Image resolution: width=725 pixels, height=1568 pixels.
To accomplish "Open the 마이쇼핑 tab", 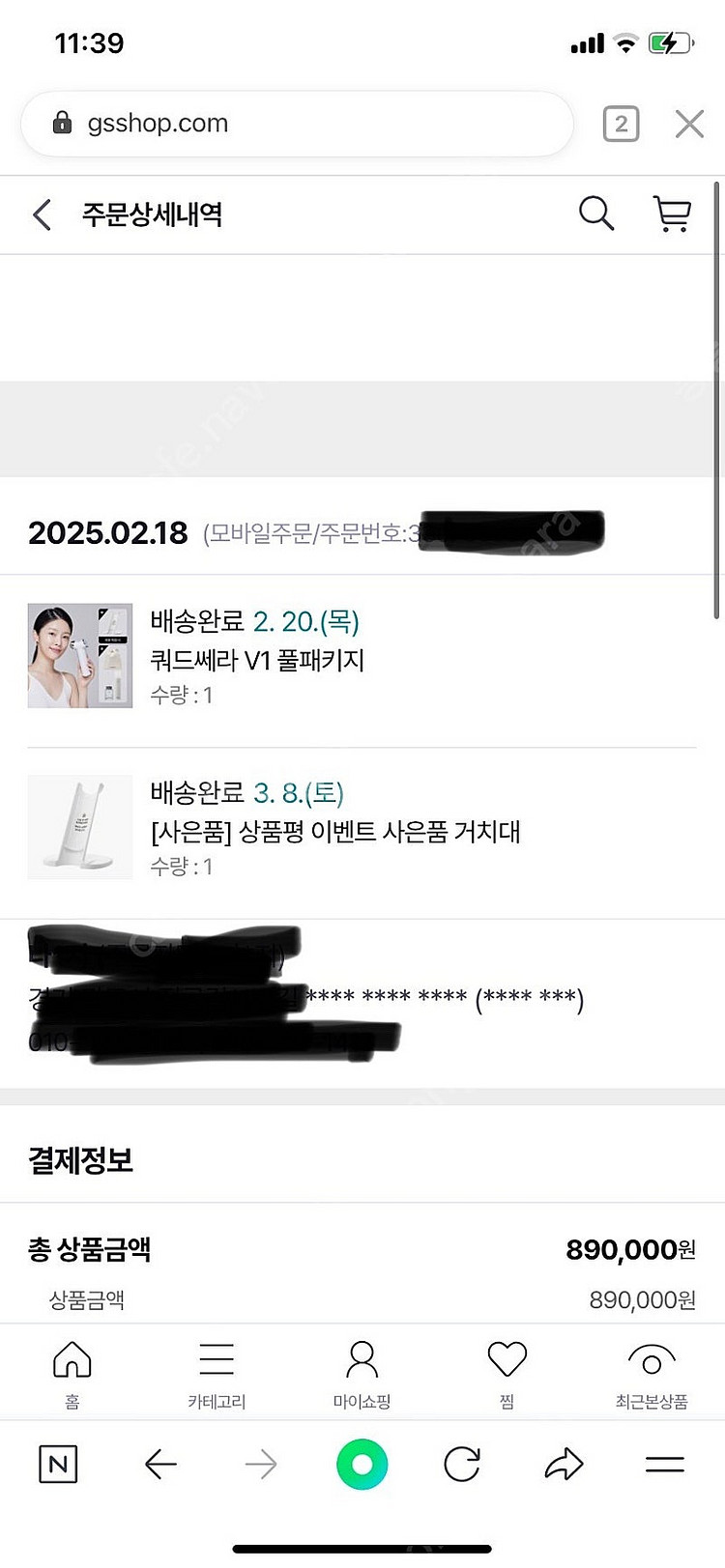I will [x=362, y=1373].
